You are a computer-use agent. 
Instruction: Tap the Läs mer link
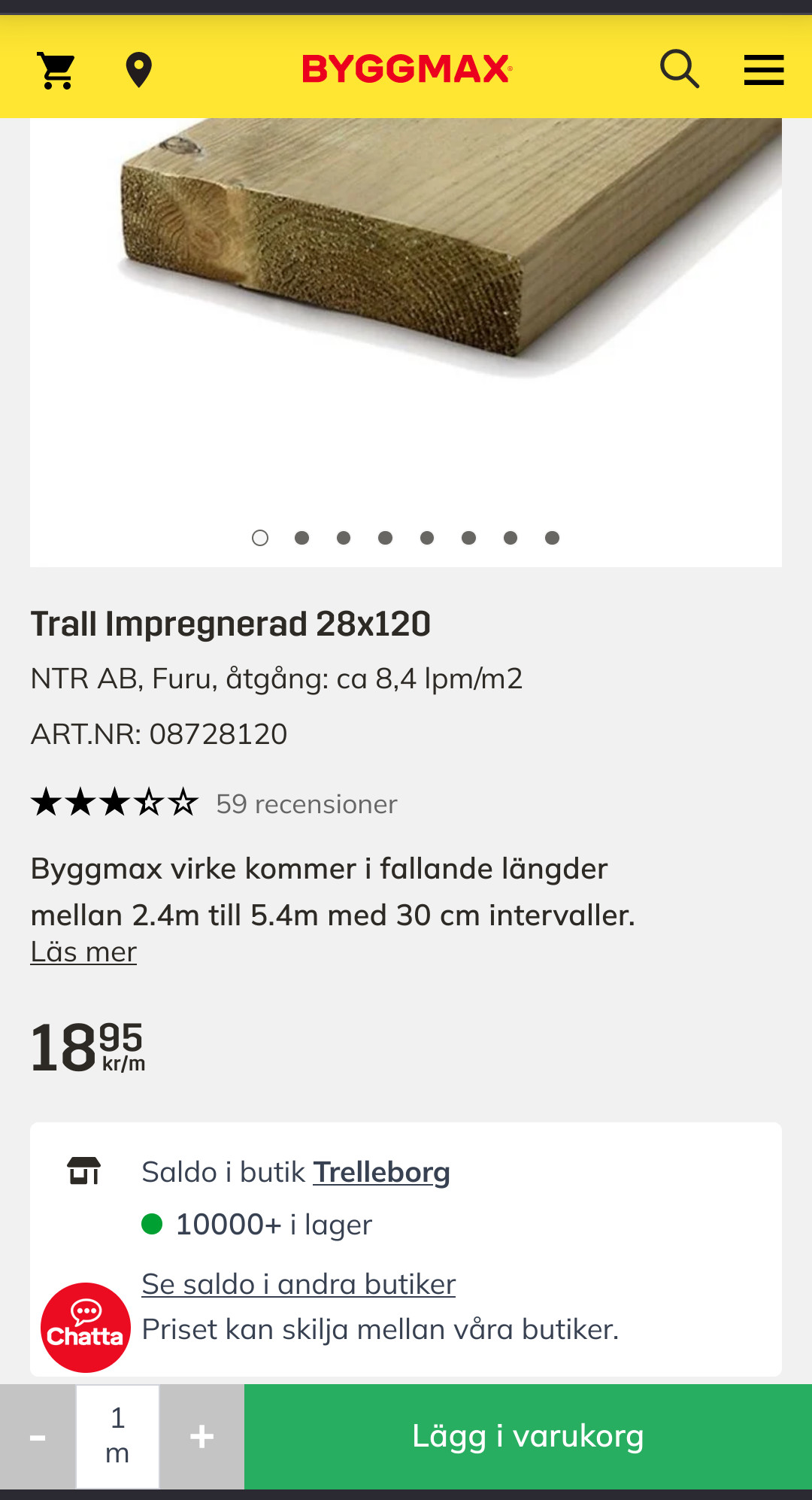click(x=83, y=952)
